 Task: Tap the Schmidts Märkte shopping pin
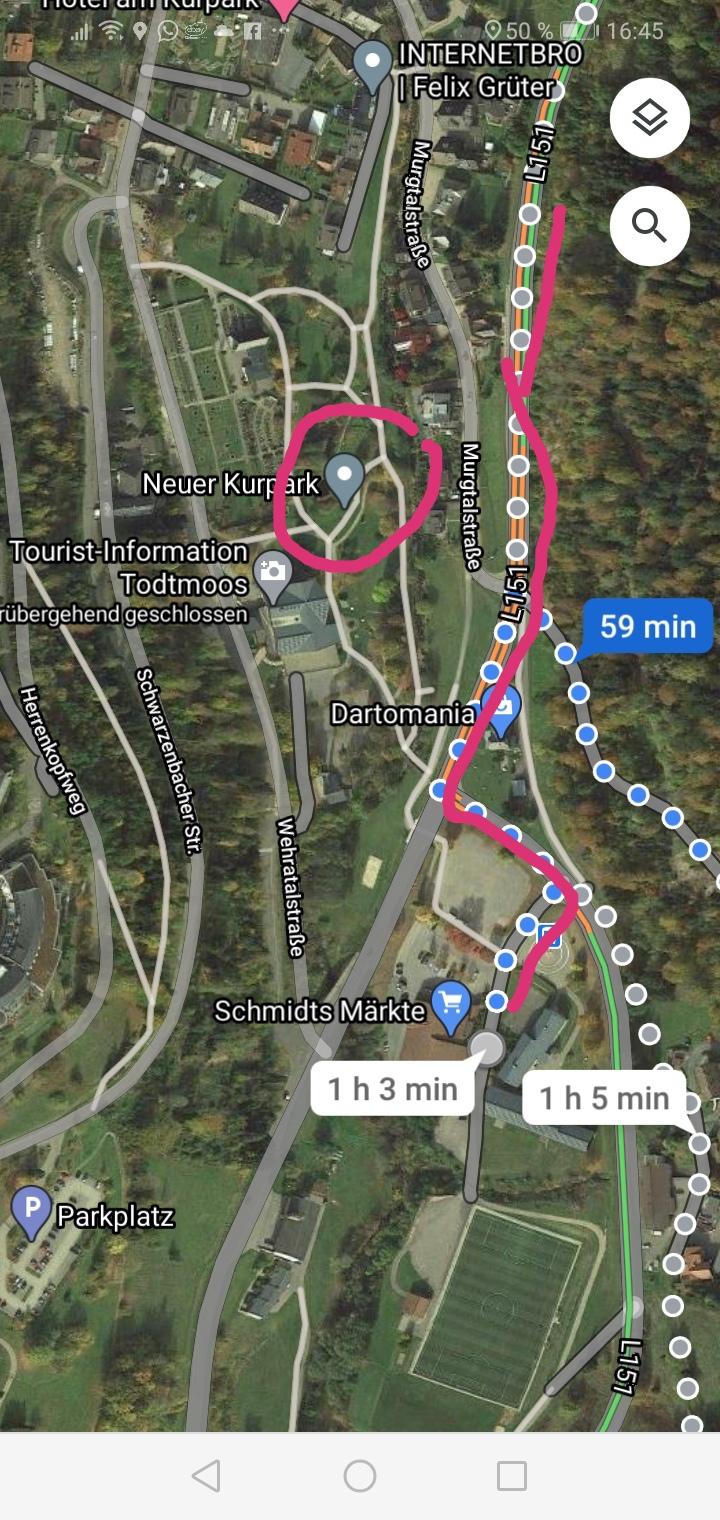pyautogui.click(x=451, y=1008)
